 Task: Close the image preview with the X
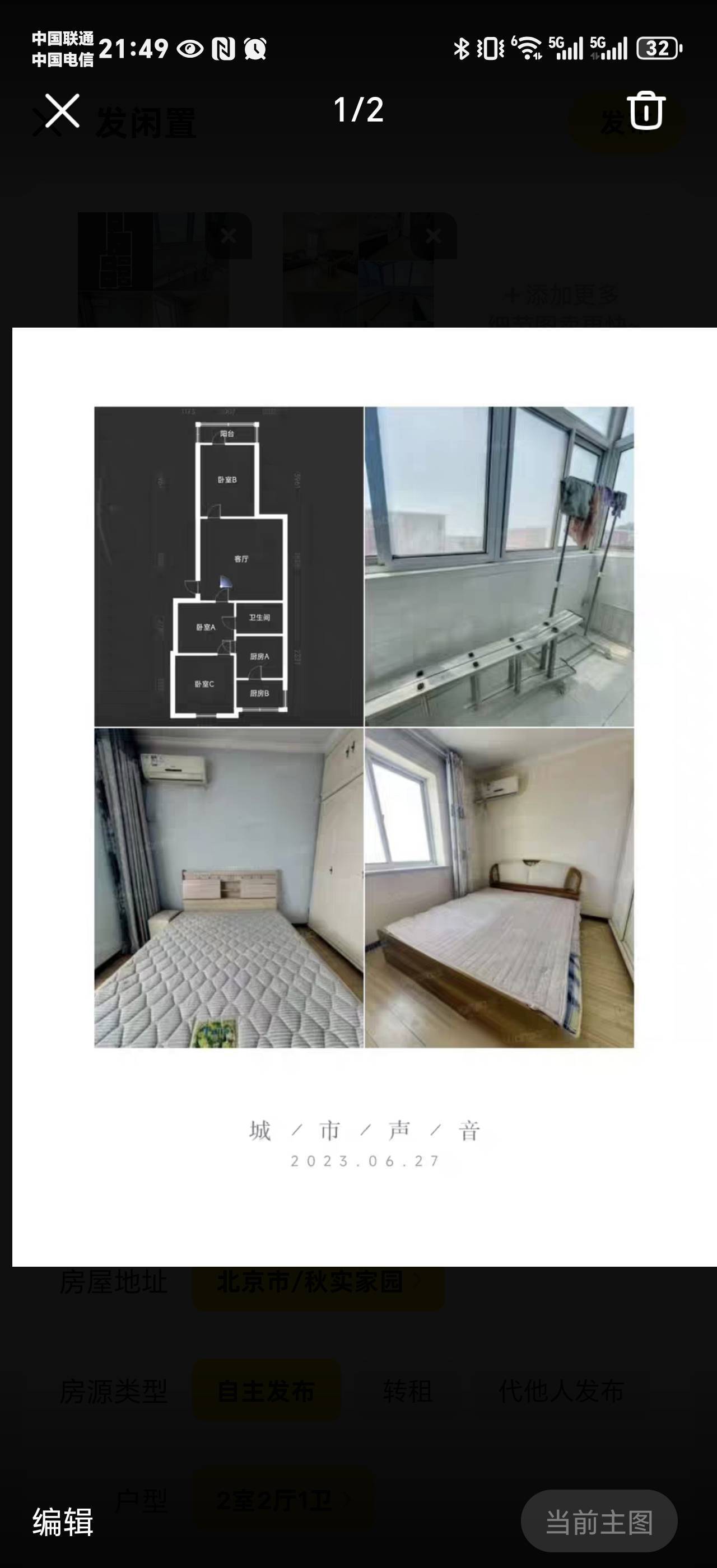point(62,111)
